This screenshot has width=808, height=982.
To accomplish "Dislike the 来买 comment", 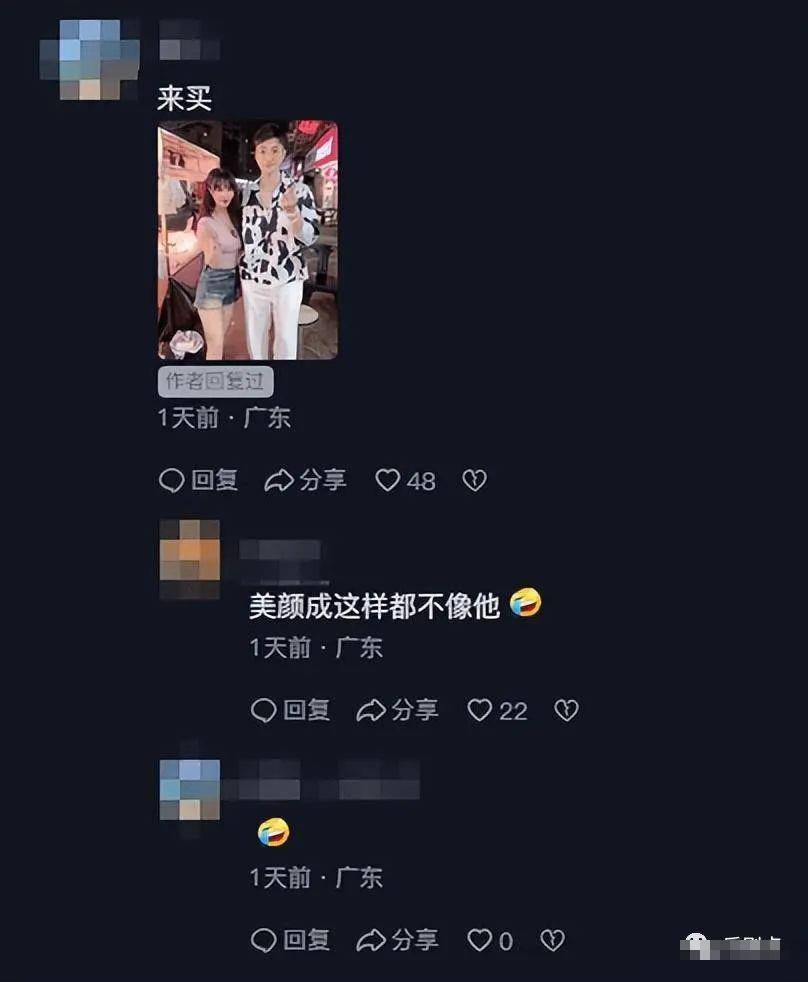I will 474,481.
